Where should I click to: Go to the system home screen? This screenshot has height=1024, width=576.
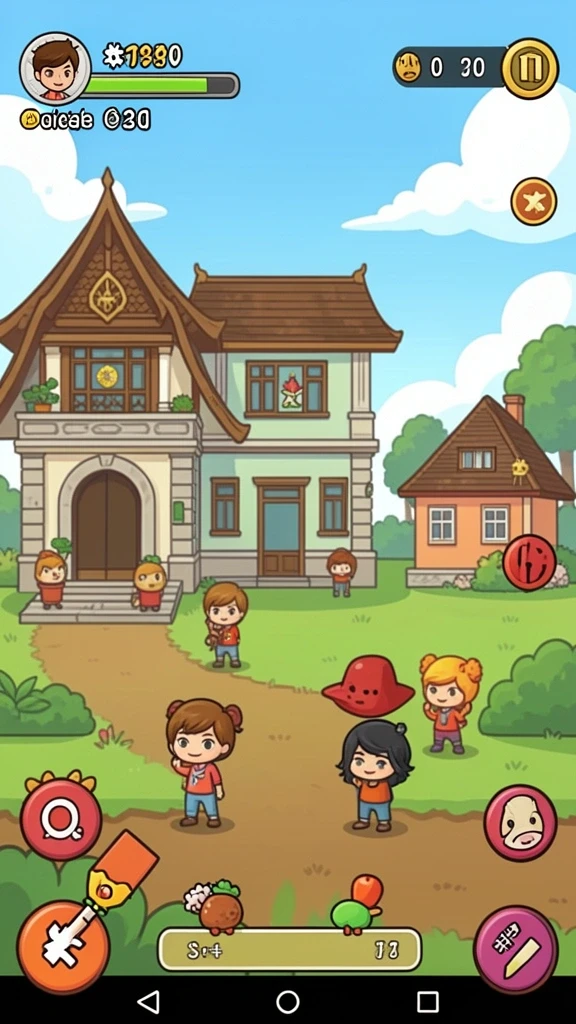pos(287,1001)
